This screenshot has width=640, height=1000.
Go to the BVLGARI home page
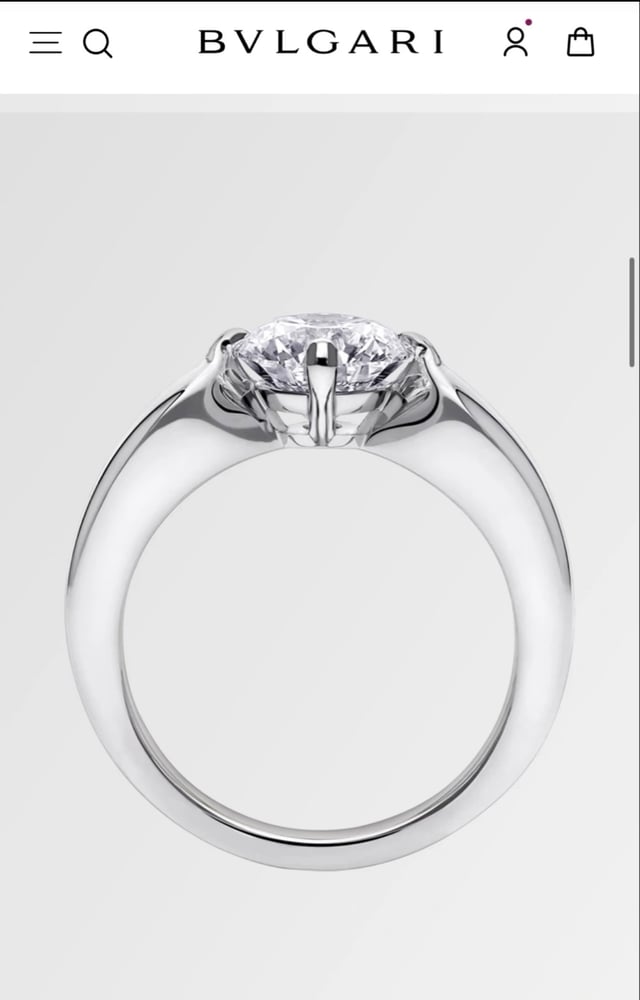pos(320,42)
